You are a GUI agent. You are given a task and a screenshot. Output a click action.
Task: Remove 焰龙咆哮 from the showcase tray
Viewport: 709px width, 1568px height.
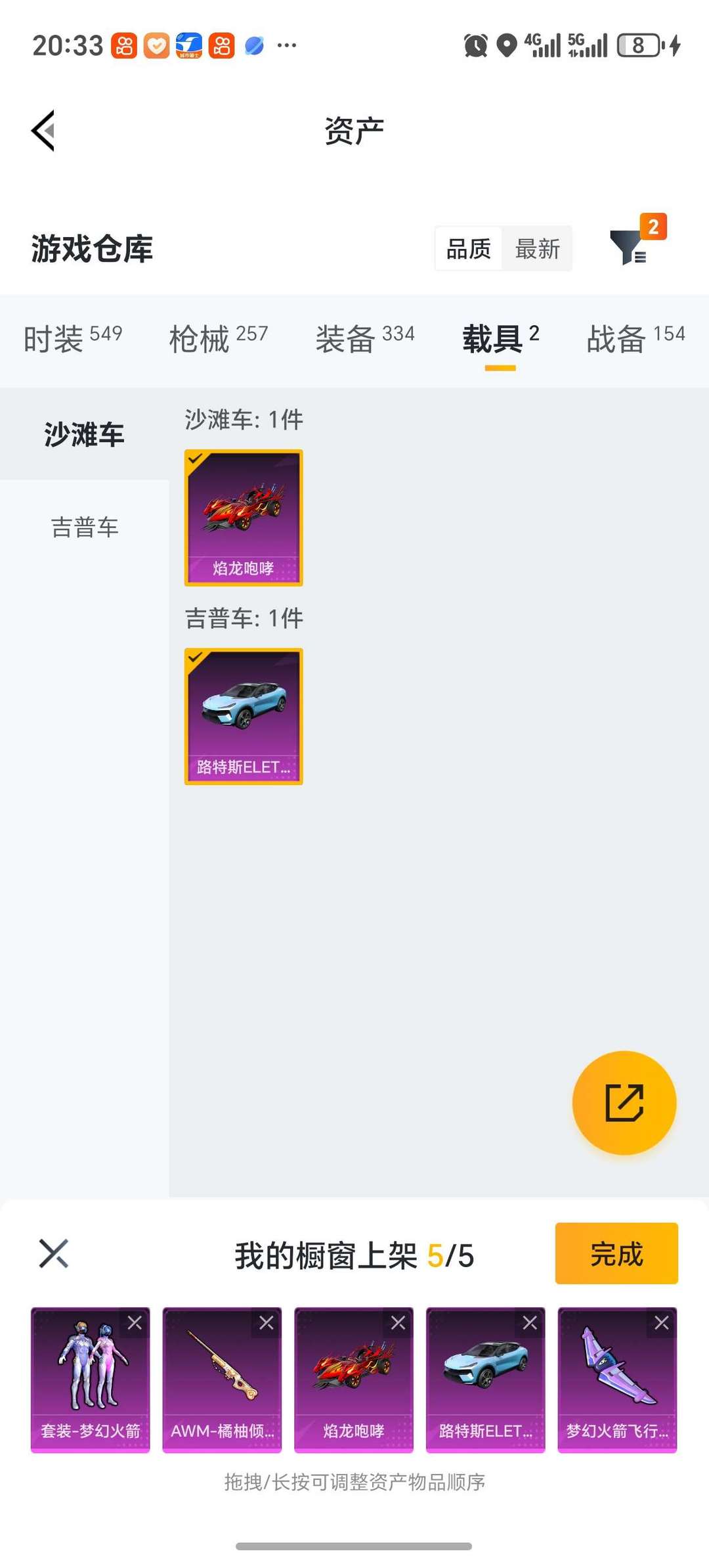click(x=398, y=1323)
